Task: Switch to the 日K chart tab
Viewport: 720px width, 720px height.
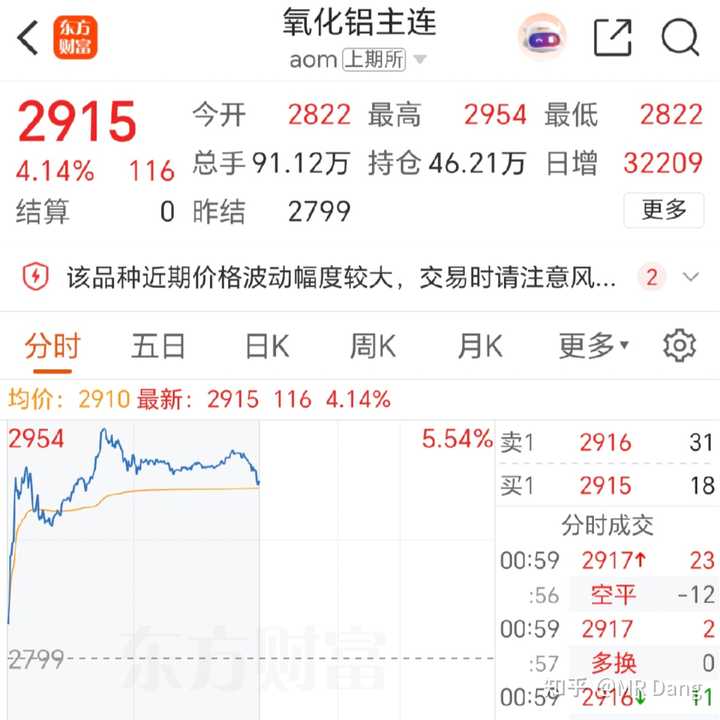Action: click(x=267, y=347)
